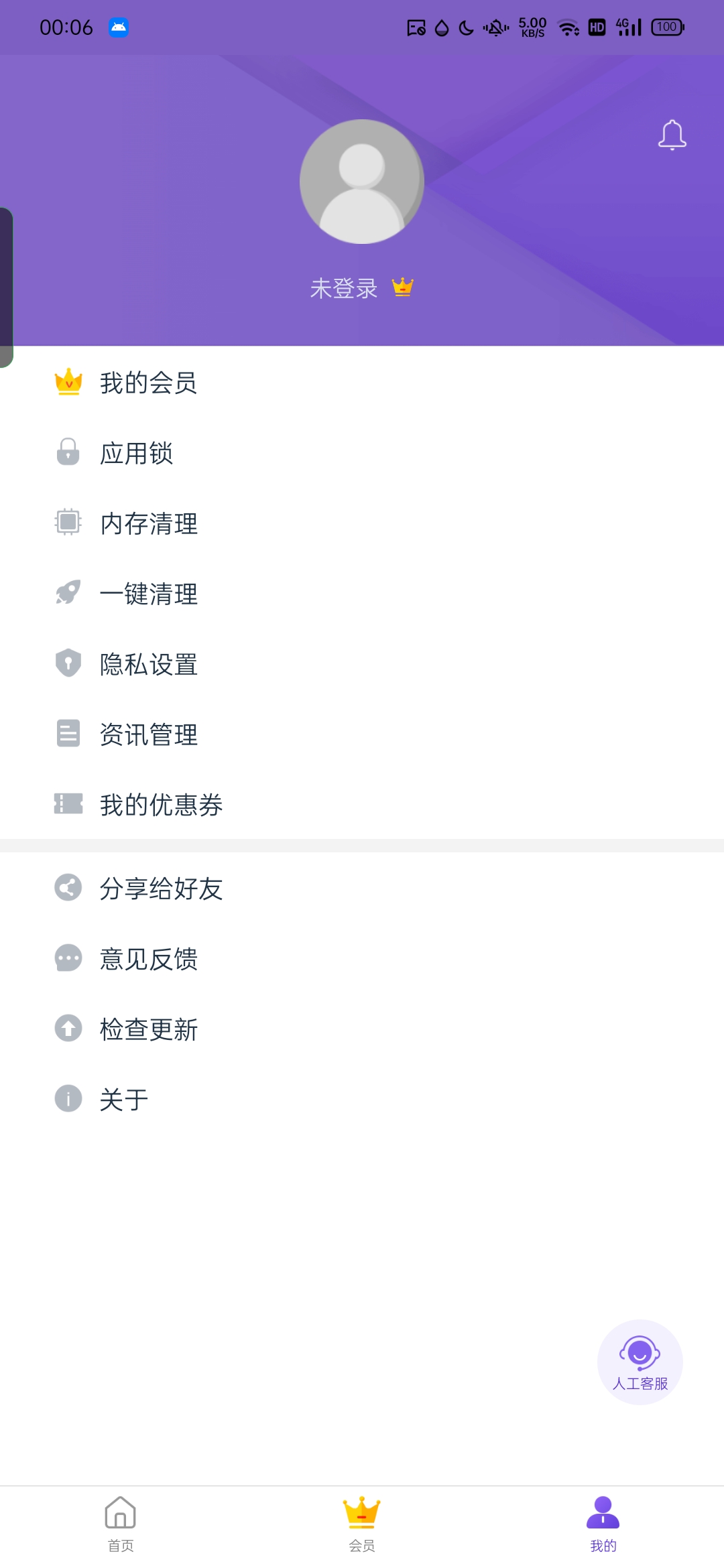Open the shield icon for 隐私设置
The width and height of the screenshot is (724, 1568).
coord(68,664)
